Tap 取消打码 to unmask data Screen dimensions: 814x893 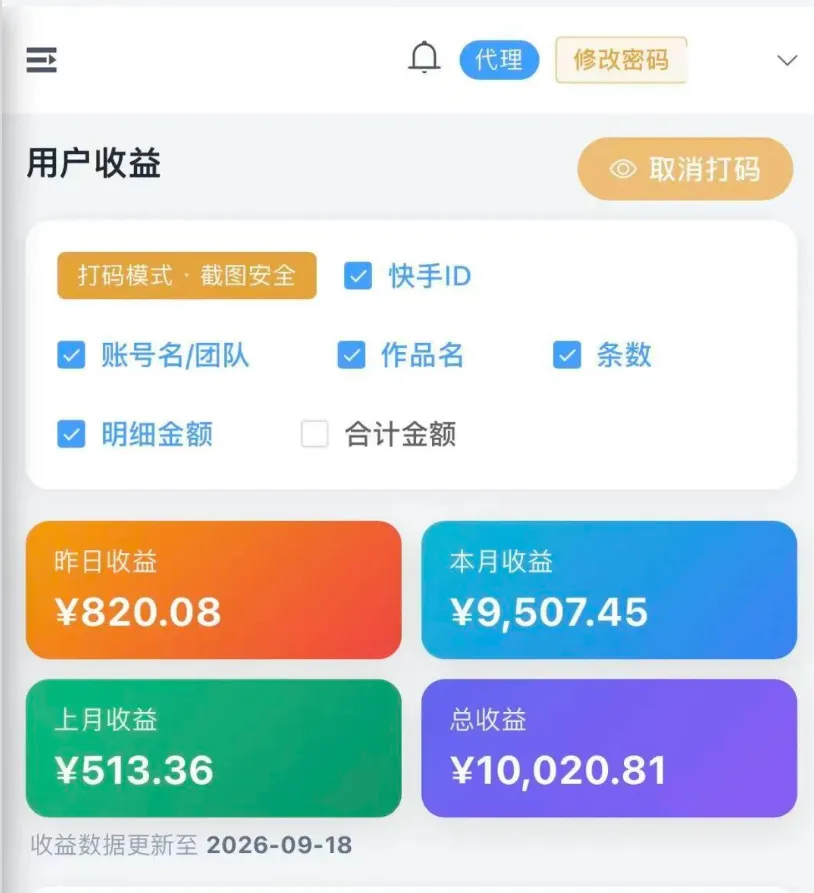(x=685, y=169)
